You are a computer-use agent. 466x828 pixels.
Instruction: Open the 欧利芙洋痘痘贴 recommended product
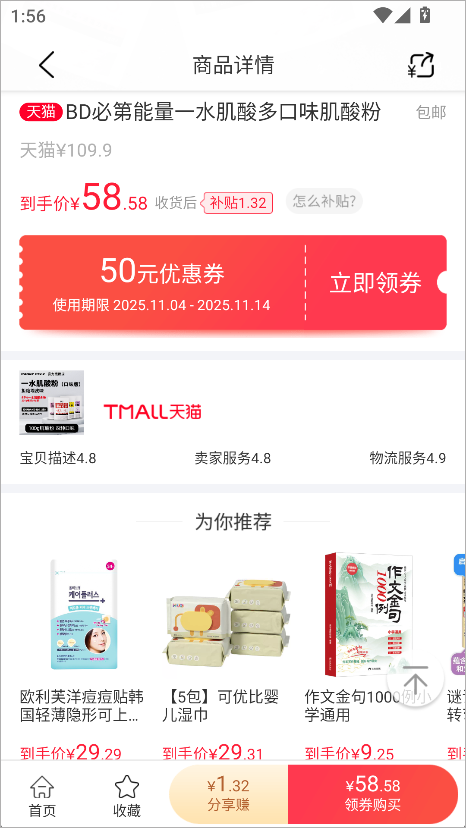(83, 656)
